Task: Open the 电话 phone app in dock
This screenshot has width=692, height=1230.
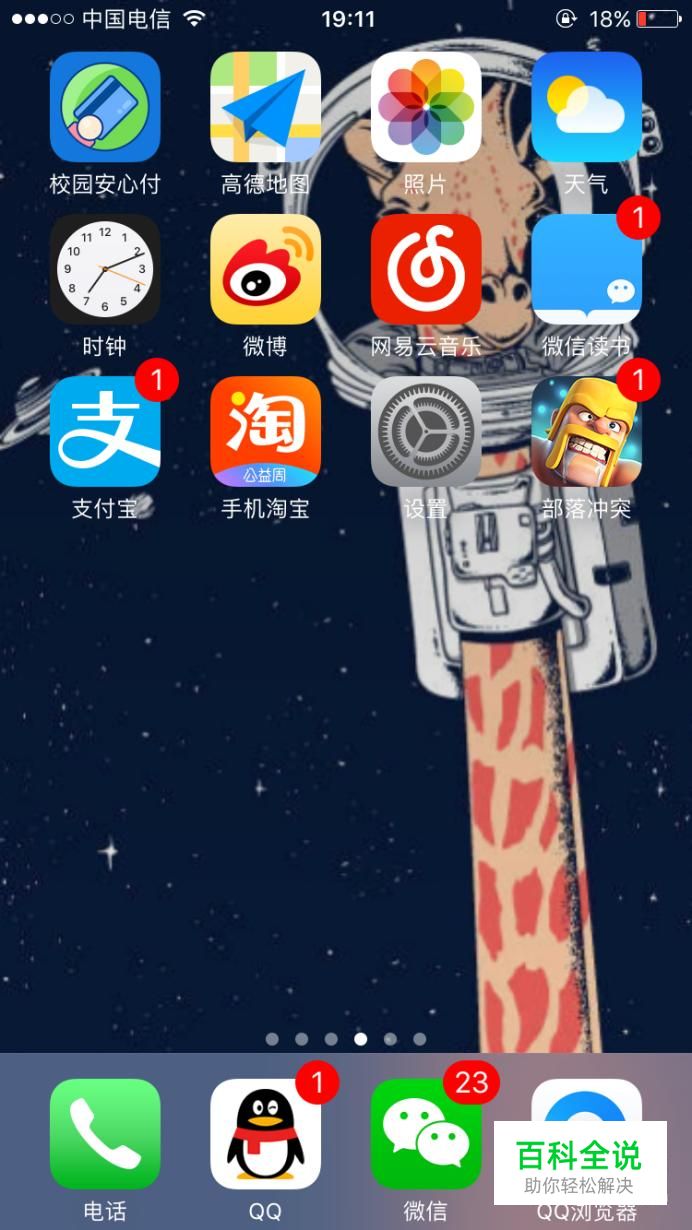Action: [x=105, y=1133]
